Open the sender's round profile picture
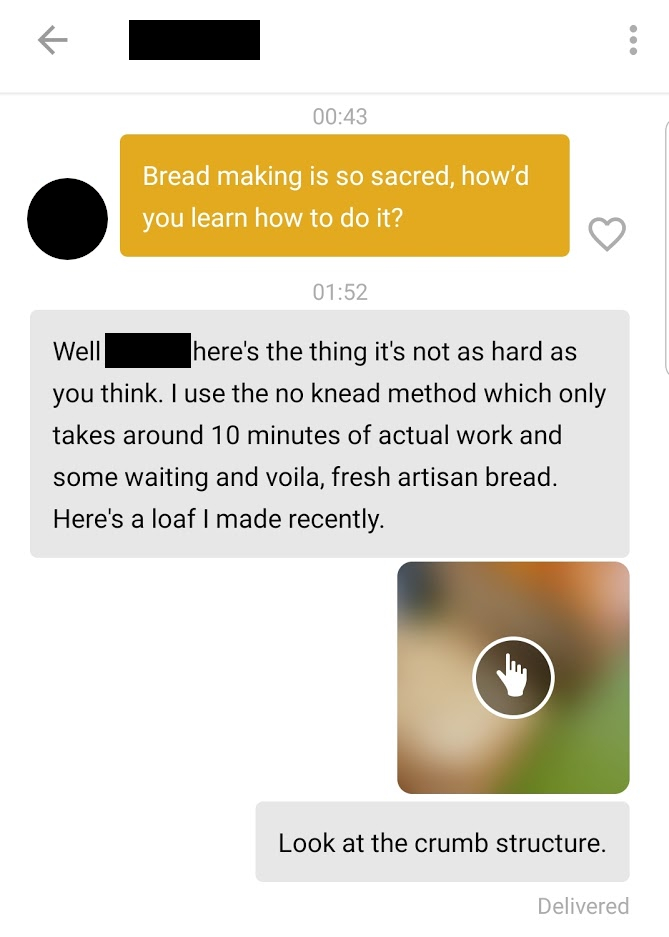 [x=67, y=219]
